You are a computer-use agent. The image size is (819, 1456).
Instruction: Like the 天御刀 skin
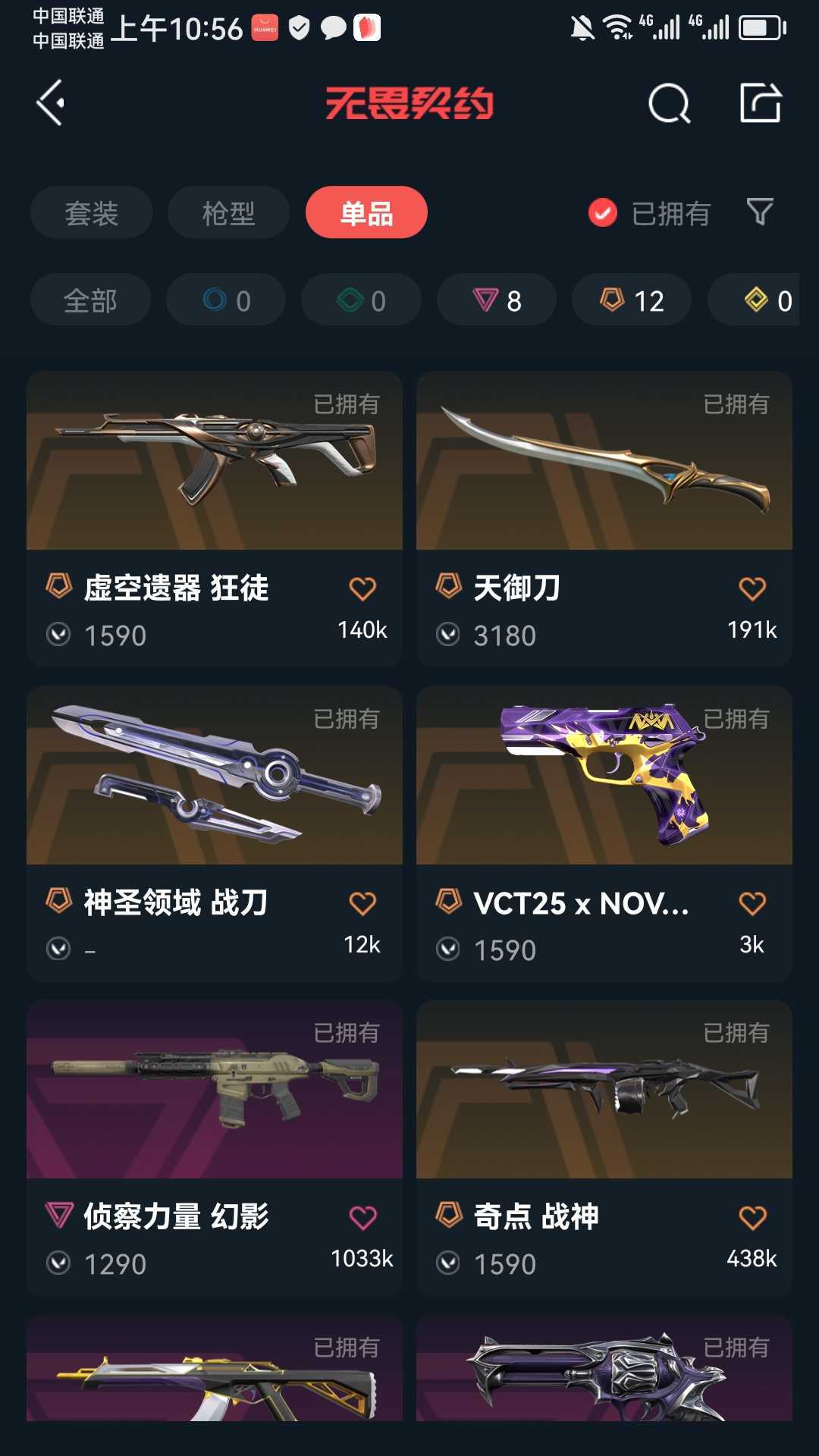752,588
